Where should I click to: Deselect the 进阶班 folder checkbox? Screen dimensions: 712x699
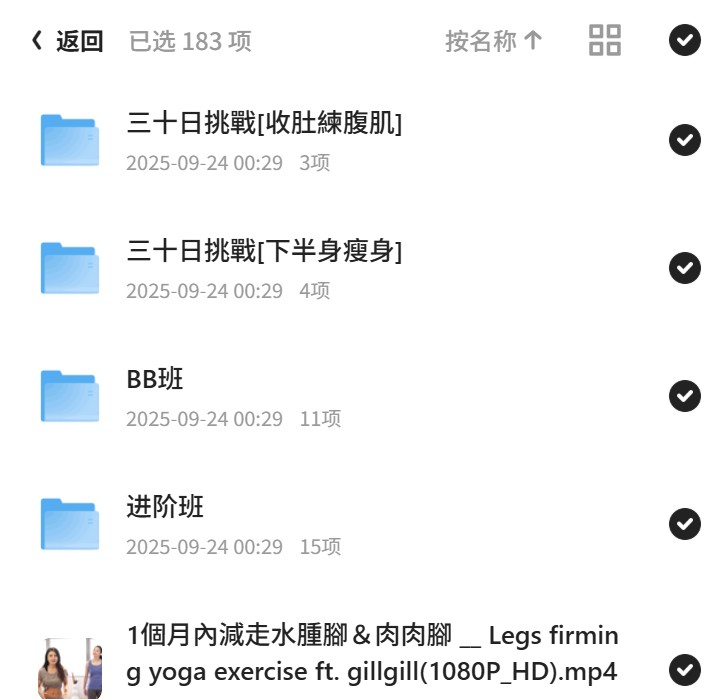click(685, 524)
